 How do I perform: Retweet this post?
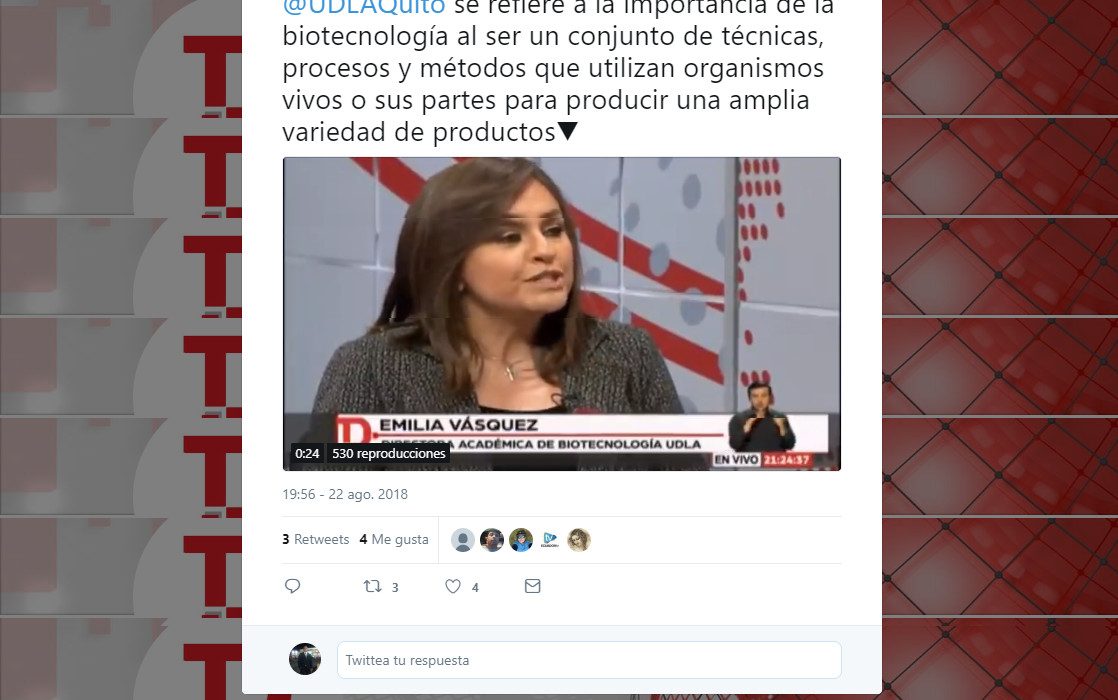click(x=373, y=587)
